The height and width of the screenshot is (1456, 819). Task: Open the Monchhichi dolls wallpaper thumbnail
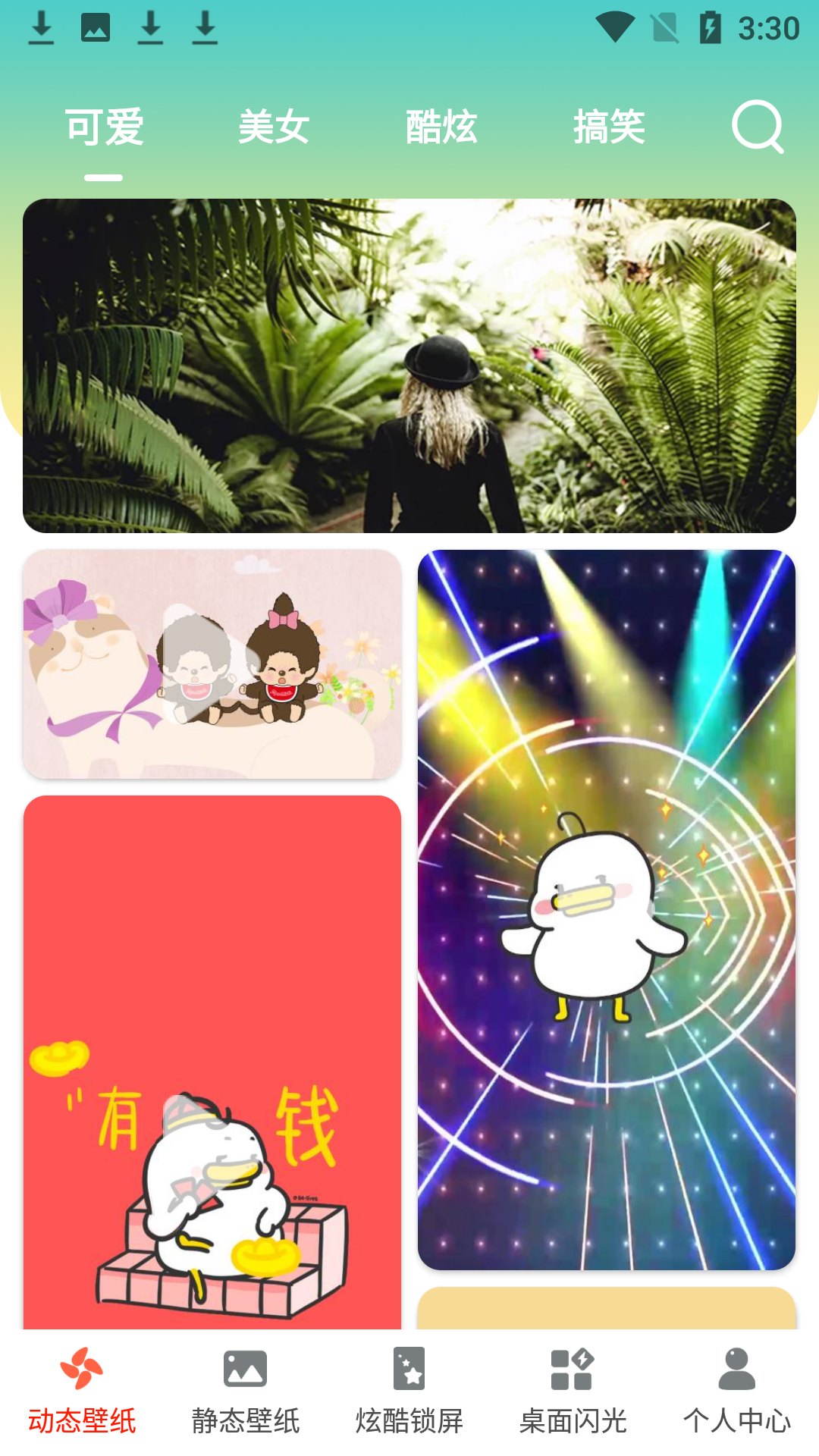pyautogui.click(x=213, y=666)
